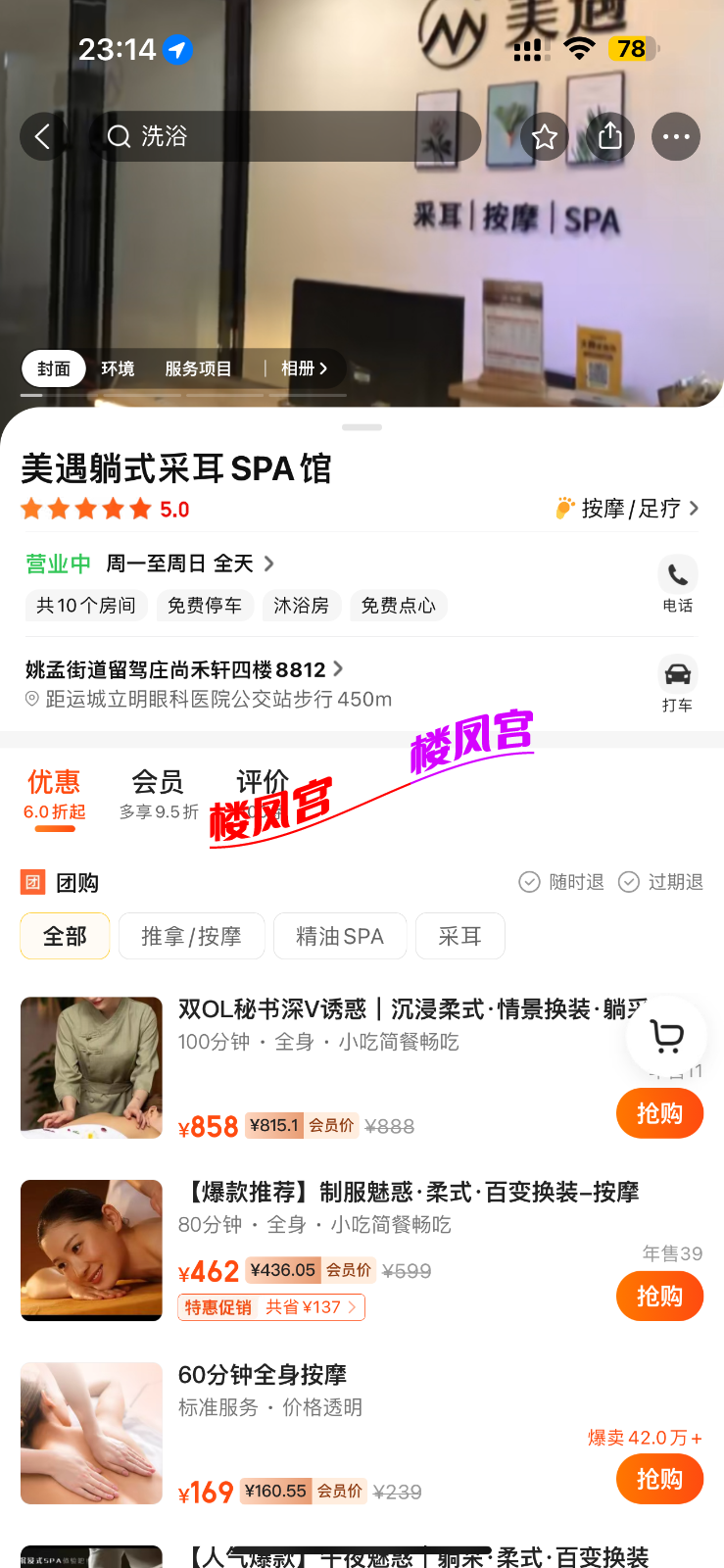Image resolution: width=724 pixels, height=1568 pixels.
Task: Go back using the back arrow
Action: coord(42,136)
